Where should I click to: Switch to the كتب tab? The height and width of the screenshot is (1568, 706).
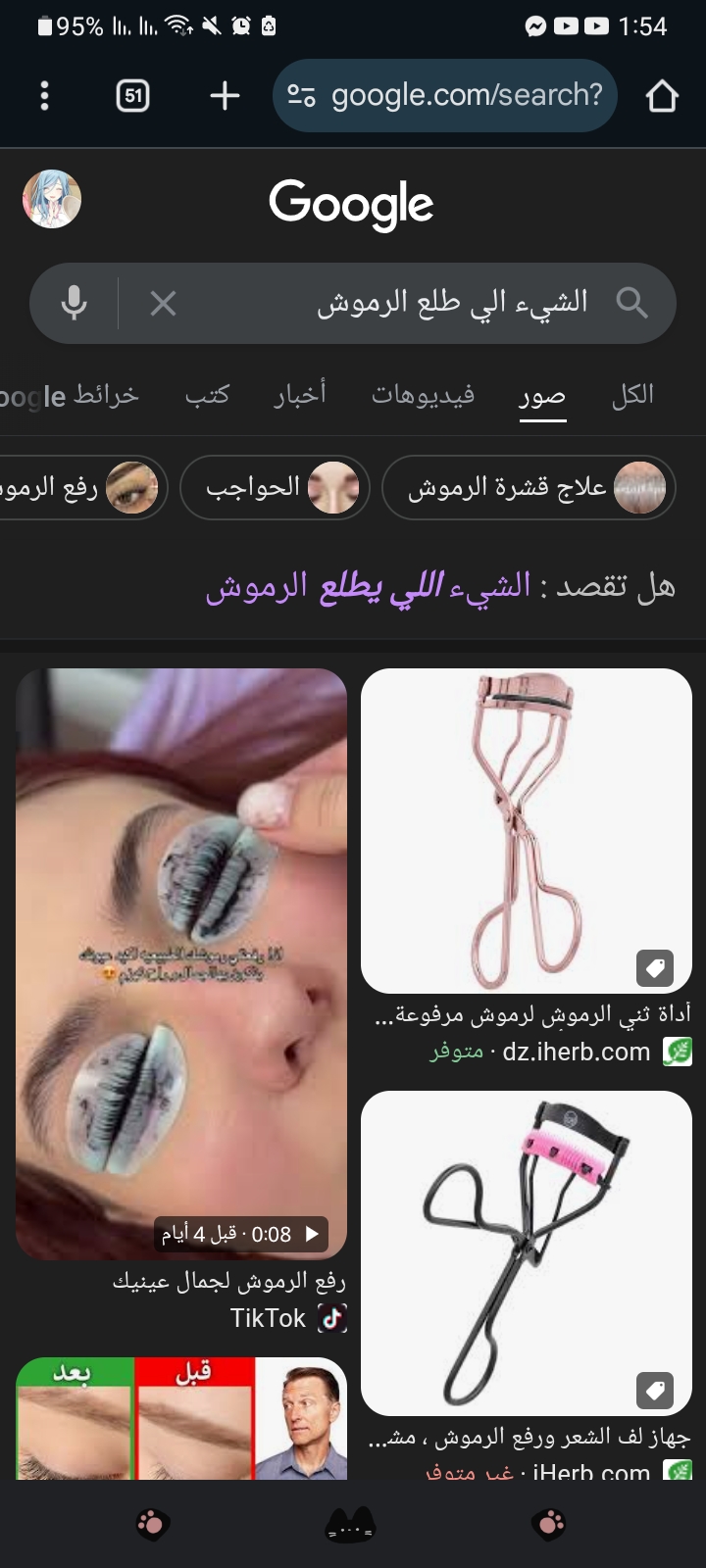(x=207, y=395)
